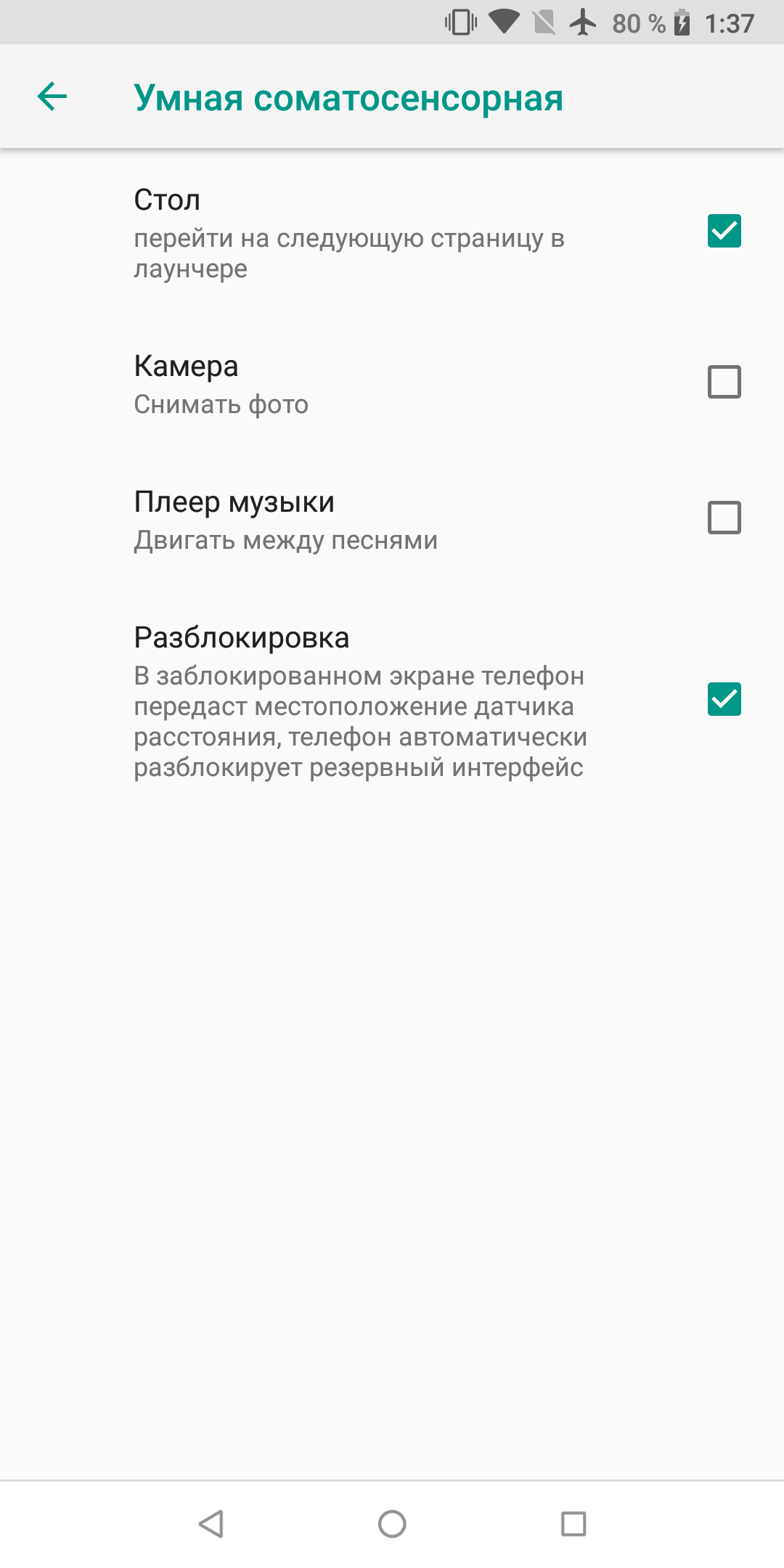This screenshot has width=784, height=1568.
Task: Tap the system home button
Action: tap(392, 1524)
